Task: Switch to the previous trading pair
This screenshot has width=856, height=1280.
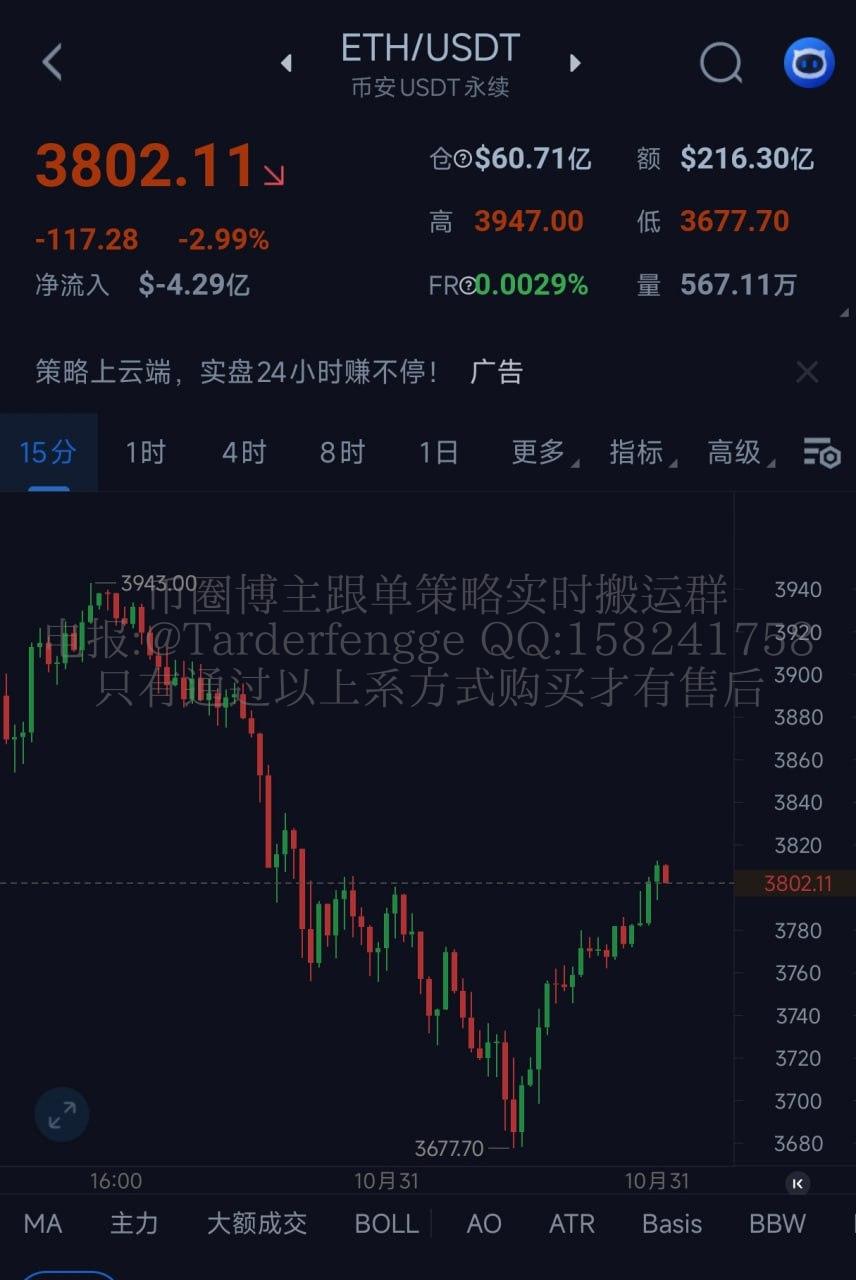Action: [287, 63]
